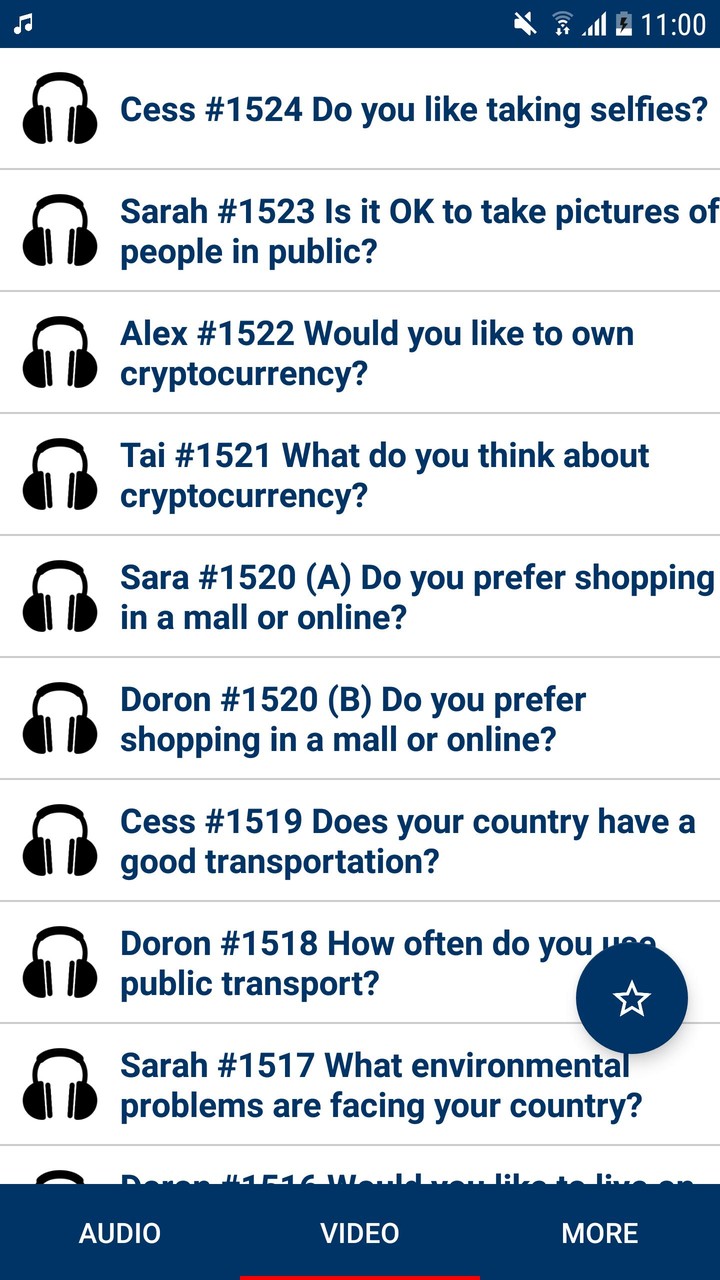Switch to the AUDIO tab
The height and width of the screenshot is (1280, 720).
pos(120,1234)
